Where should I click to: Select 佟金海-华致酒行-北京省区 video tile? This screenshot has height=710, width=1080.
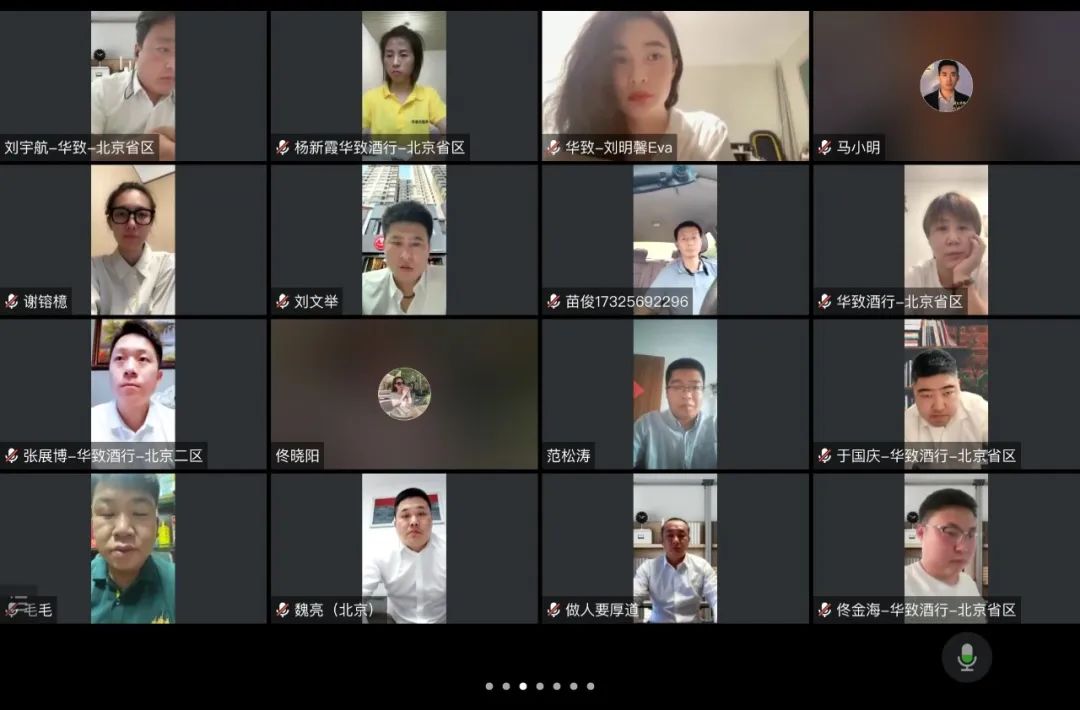pos(946,547)
